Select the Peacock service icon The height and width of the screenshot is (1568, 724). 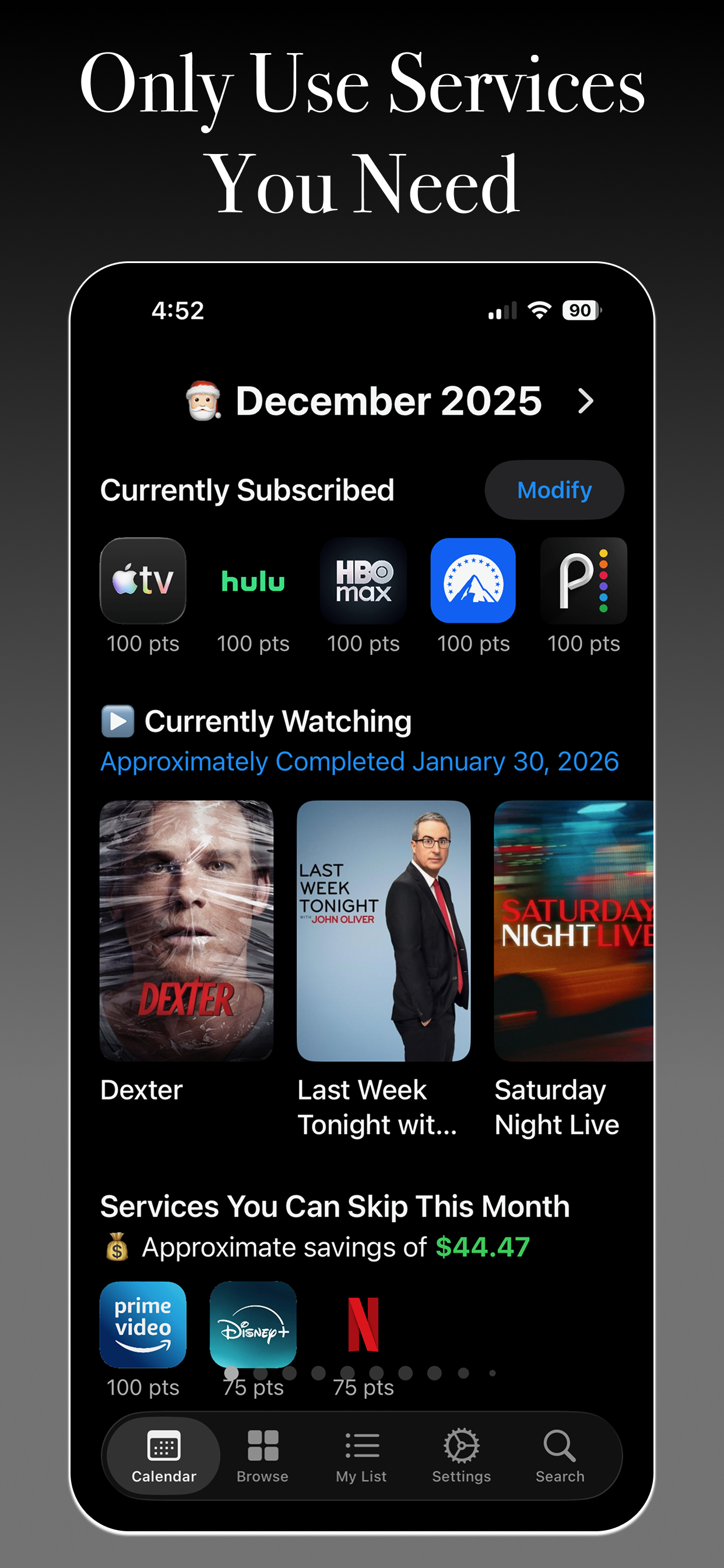[x=583, y=580]
